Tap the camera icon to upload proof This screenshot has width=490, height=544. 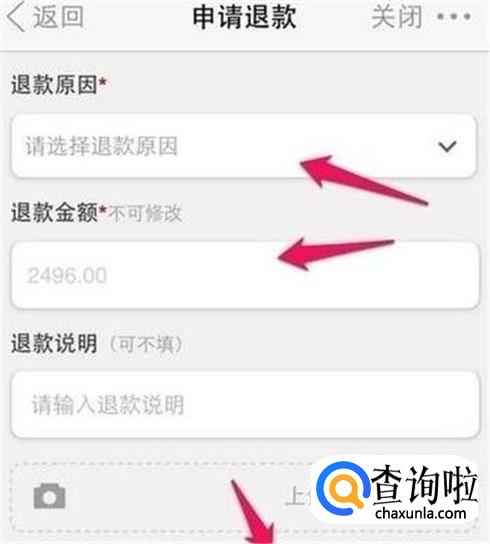pos(50,496)
